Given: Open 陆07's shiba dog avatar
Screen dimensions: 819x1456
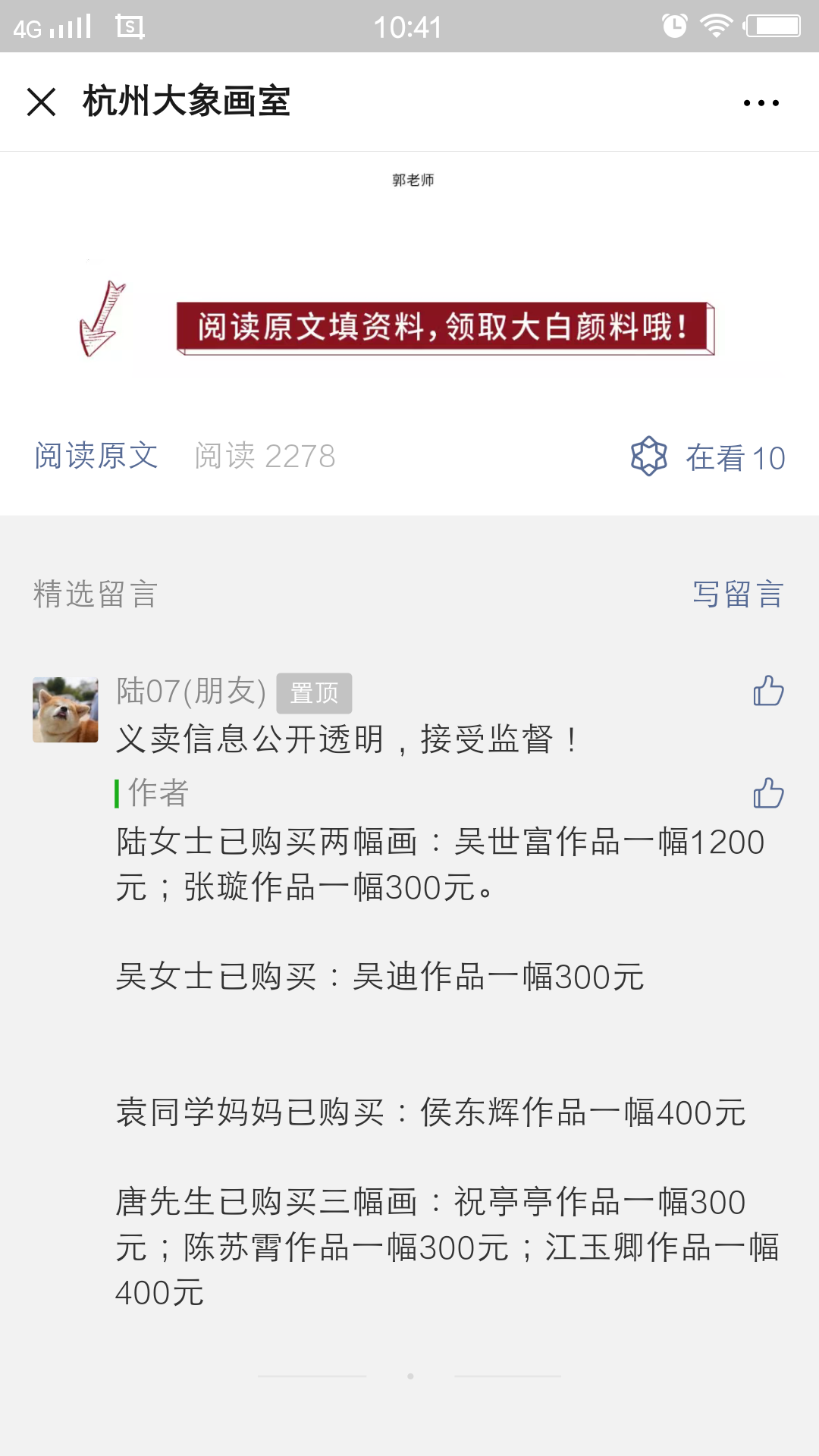Looking at the screenshot, I should tap(65, 710).
